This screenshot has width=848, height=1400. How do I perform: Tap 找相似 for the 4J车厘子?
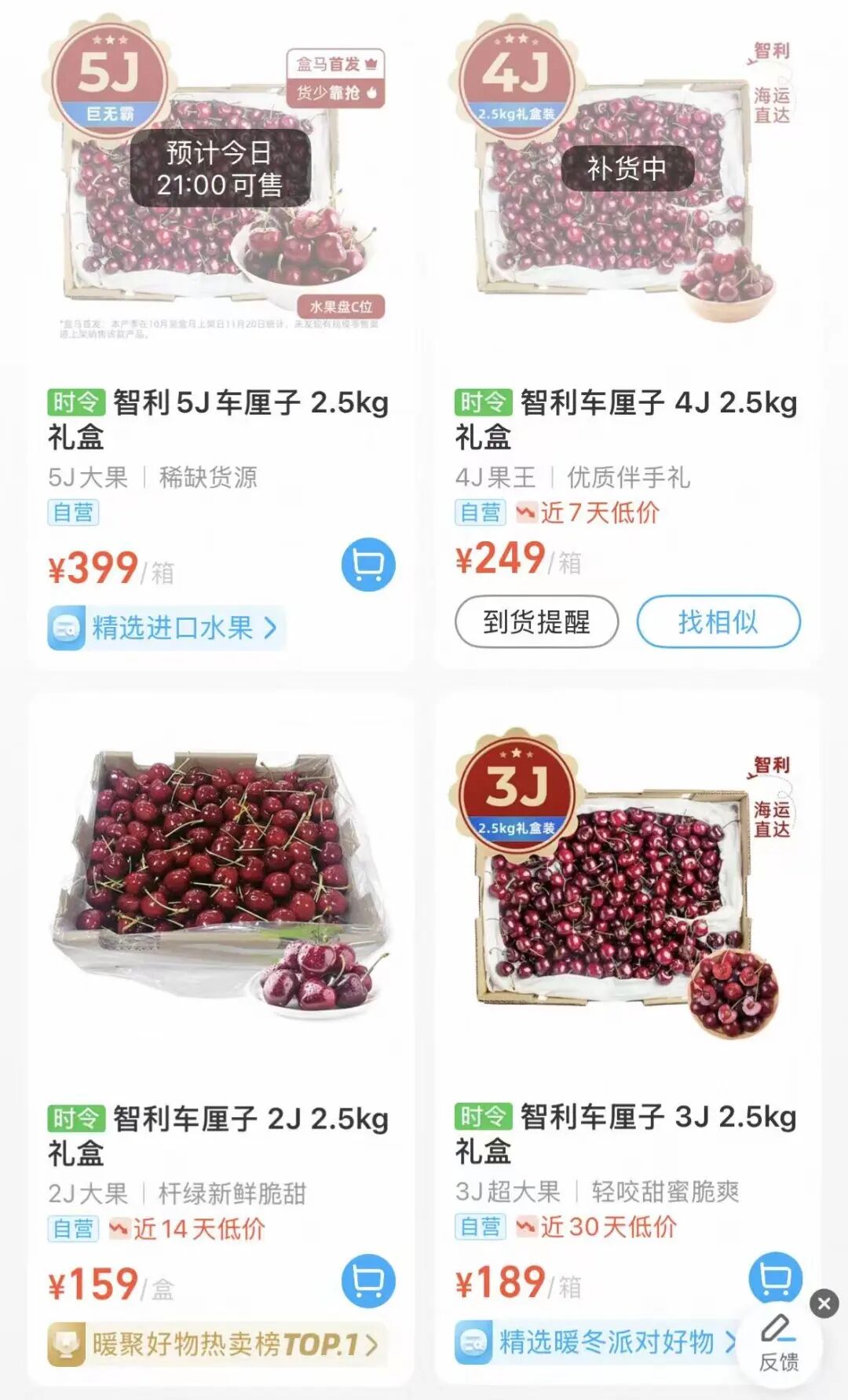click(718, 621)
